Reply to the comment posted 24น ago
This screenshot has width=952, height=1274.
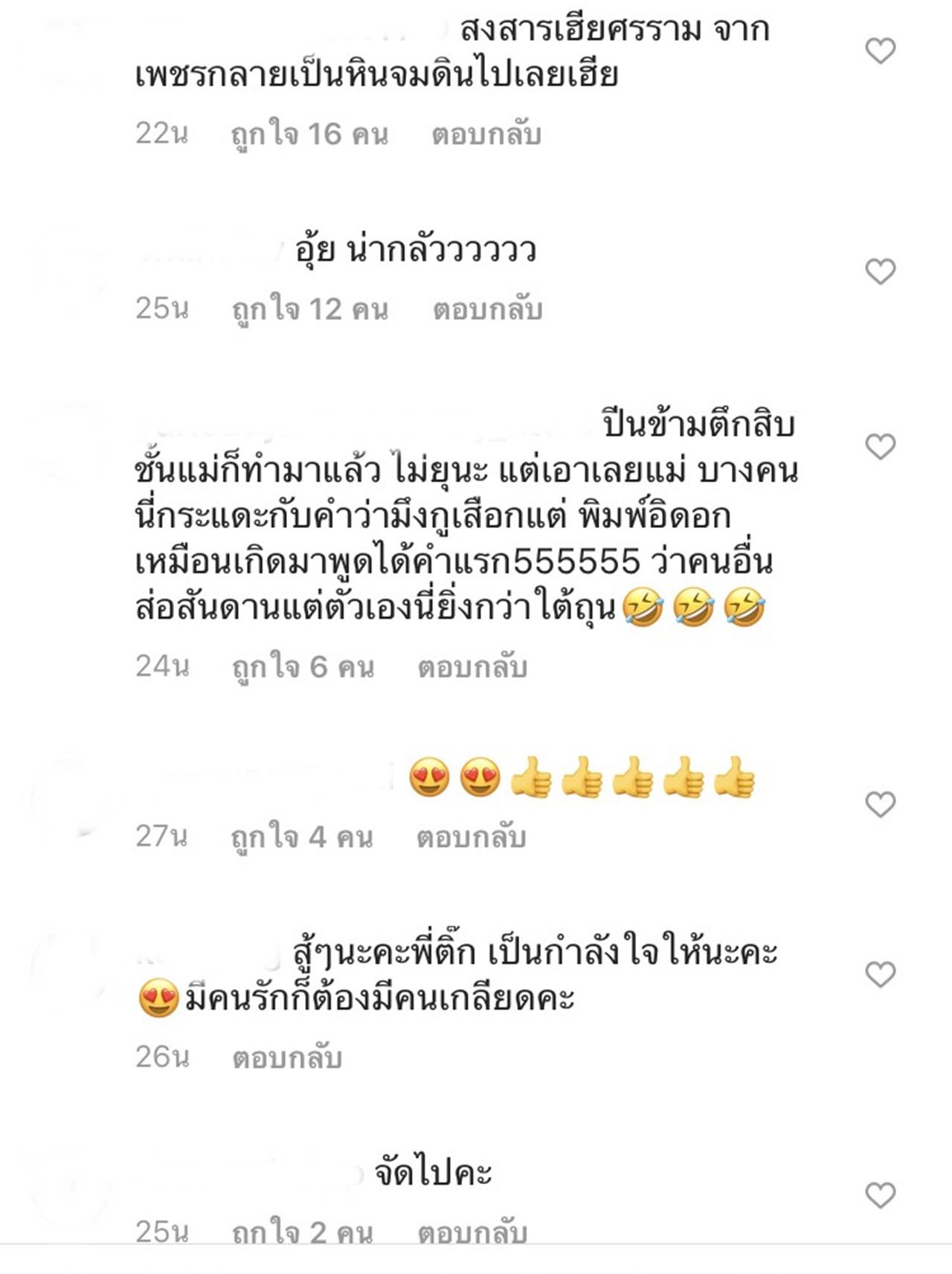[472, 667]
